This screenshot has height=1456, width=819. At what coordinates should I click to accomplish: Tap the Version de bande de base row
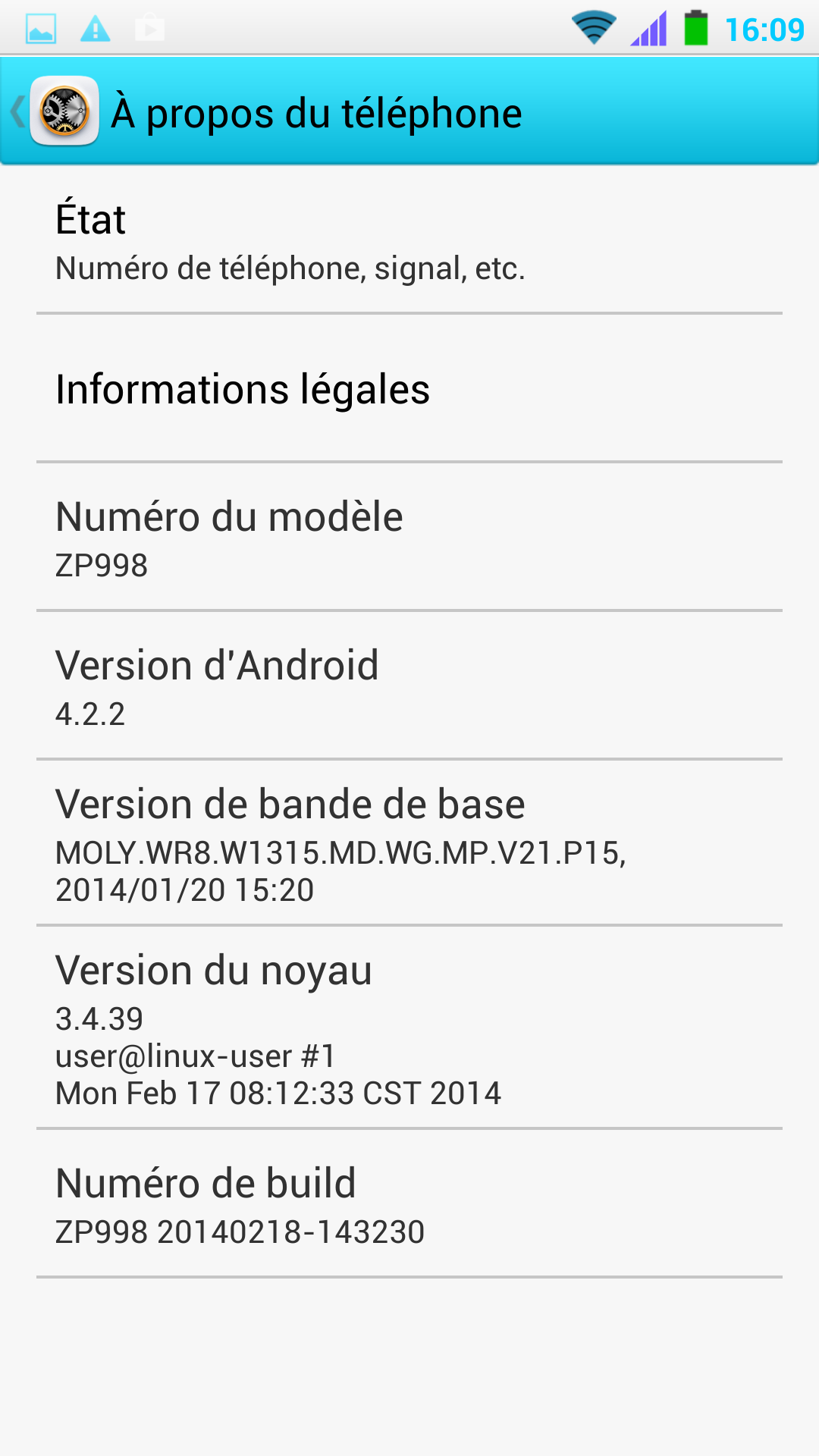(x=409, y=843)
